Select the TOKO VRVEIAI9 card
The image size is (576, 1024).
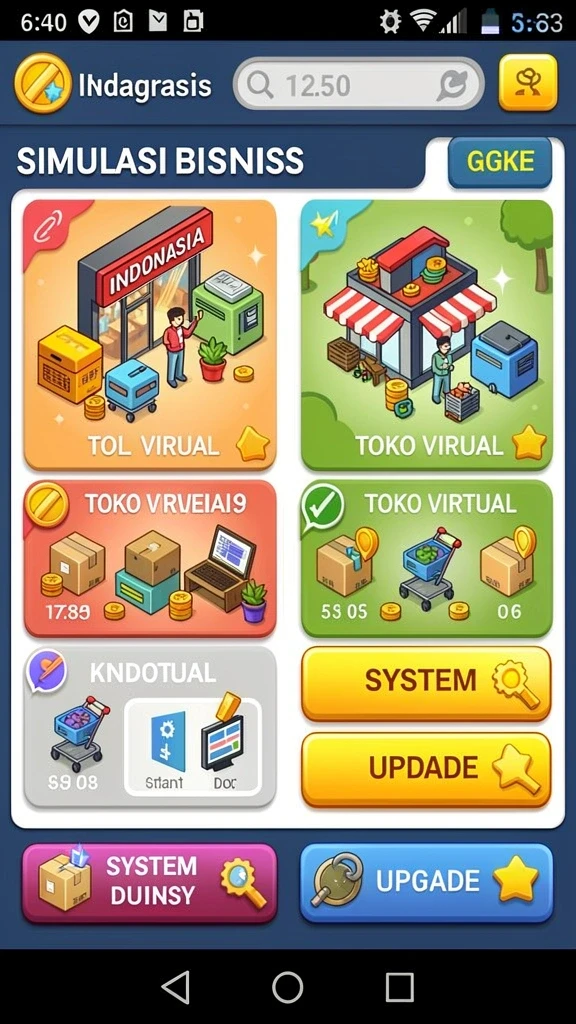(x=150, y=558)
